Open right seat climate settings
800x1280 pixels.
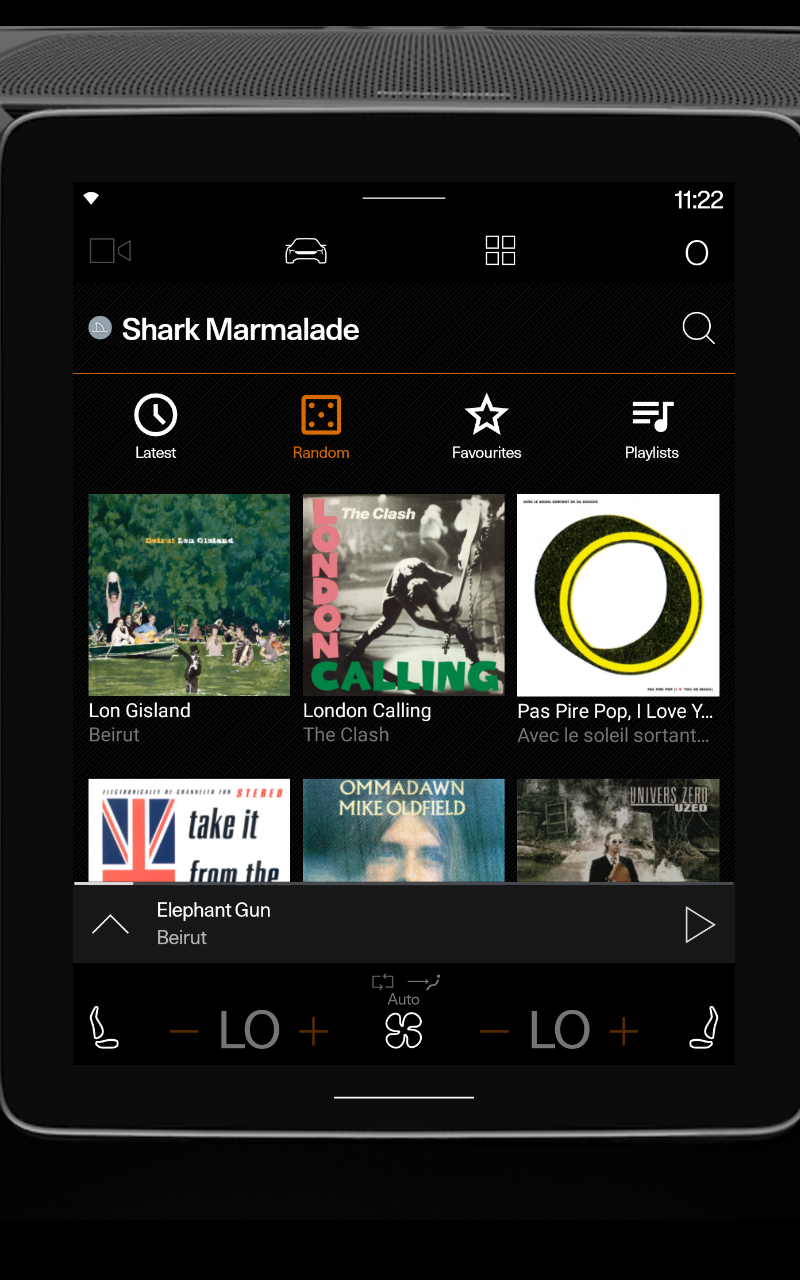point(704,1028)
